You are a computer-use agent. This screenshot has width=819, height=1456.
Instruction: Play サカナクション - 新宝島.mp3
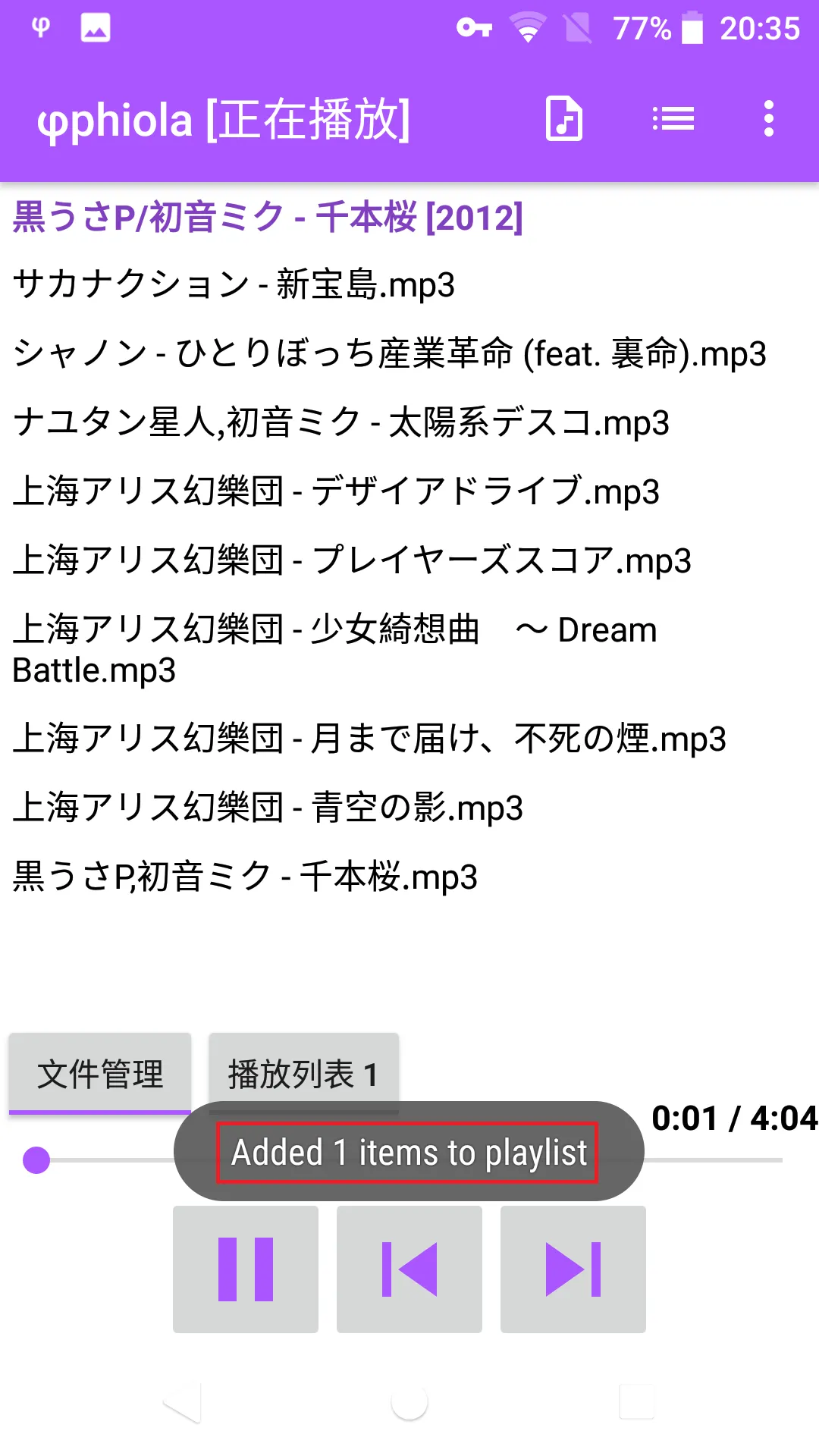234,286
